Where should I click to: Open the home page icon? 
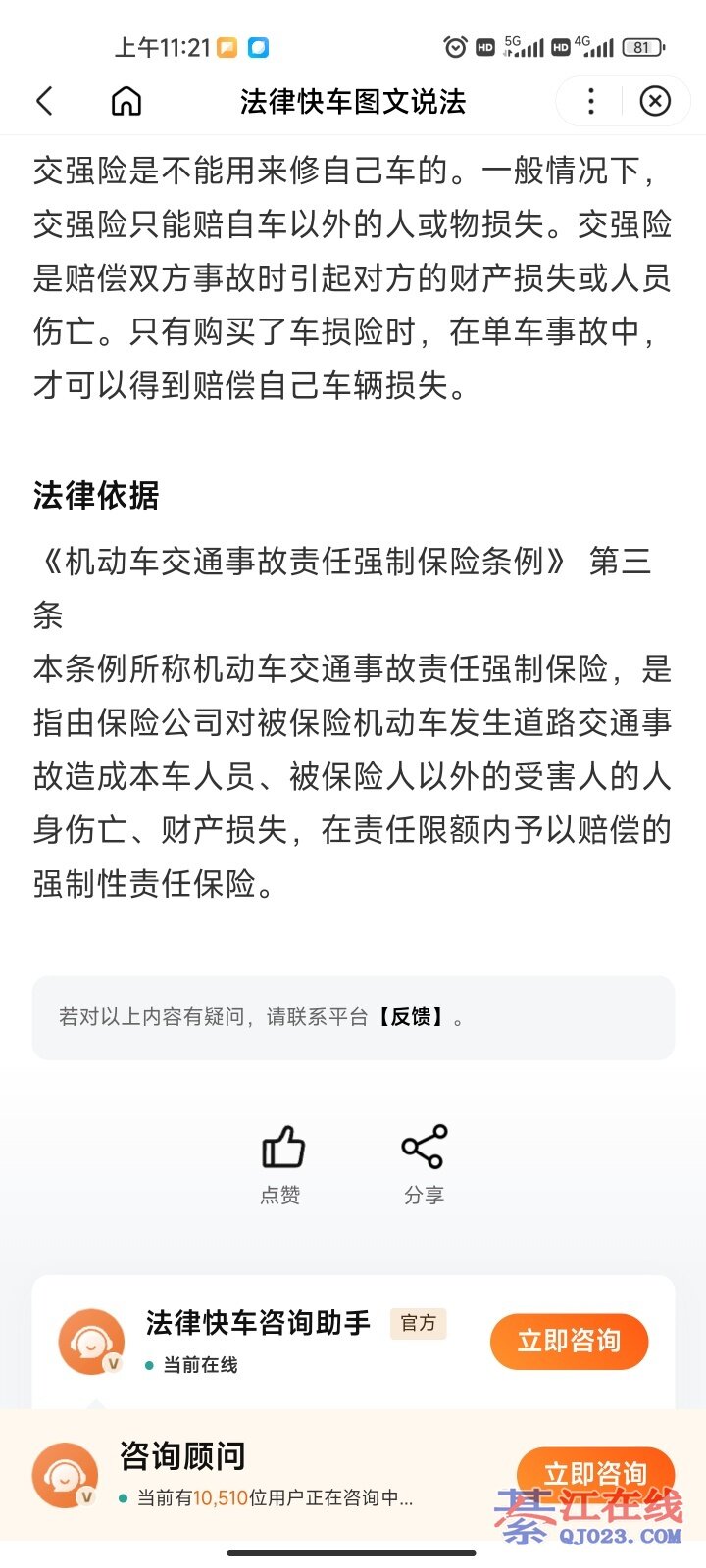coord(126,101)
